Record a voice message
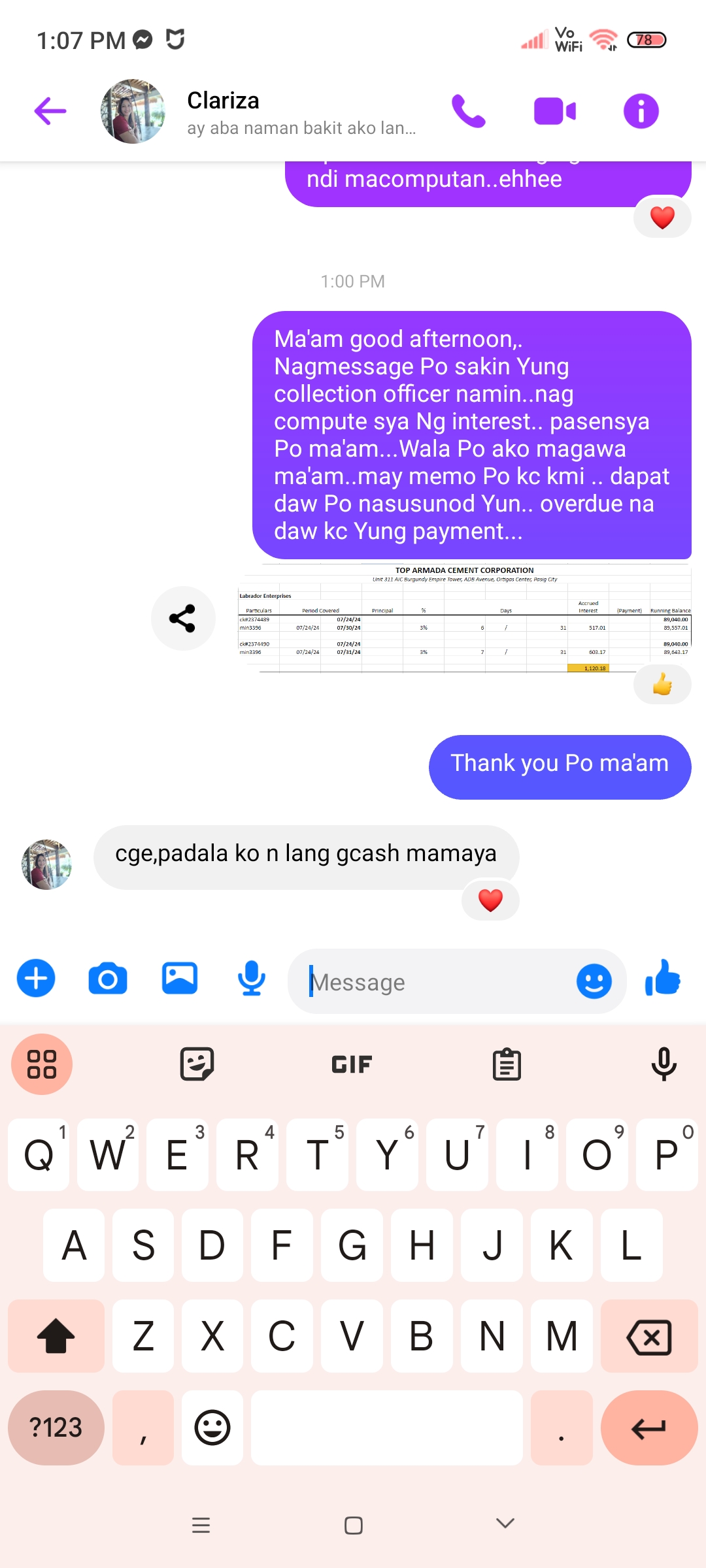This screenshot has height=1568, width=706. tap(252, 979)
